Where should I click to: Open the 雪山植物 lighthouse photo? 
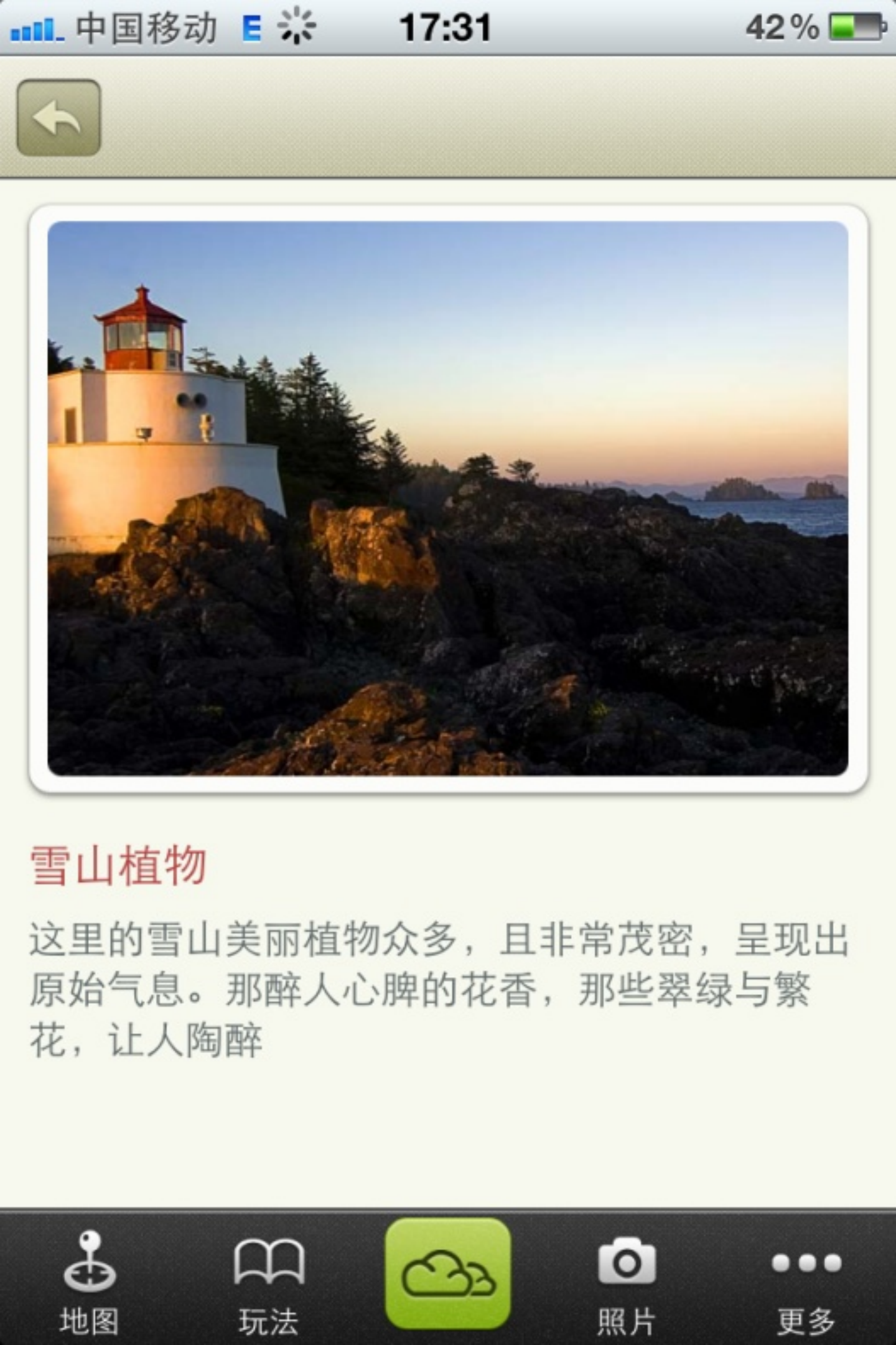[x=448, y=498]
